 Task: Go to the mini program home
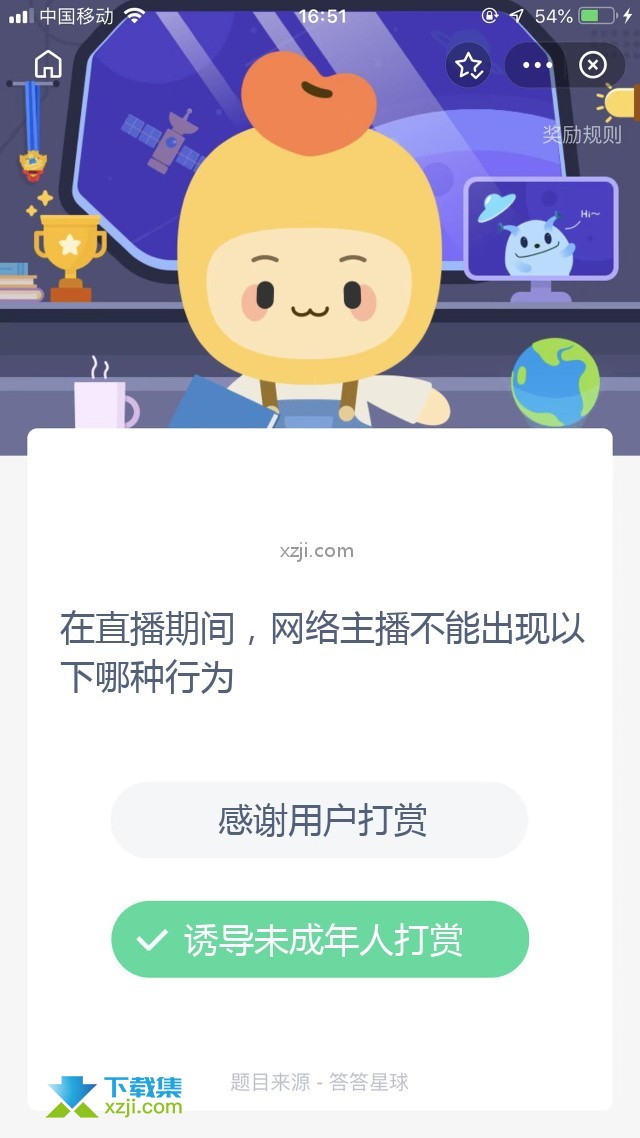(48, 65)
